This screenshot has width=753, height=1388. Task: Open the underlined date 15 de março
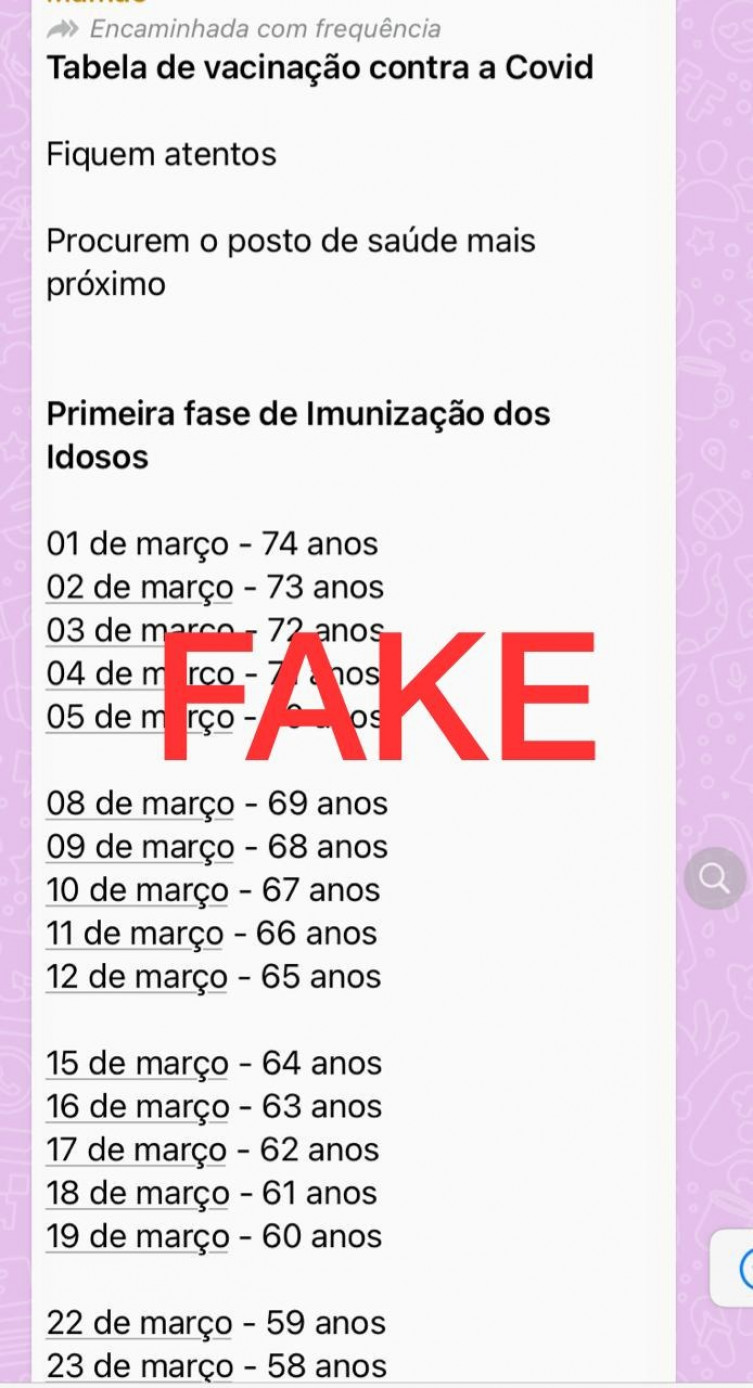coord(138,1064)
